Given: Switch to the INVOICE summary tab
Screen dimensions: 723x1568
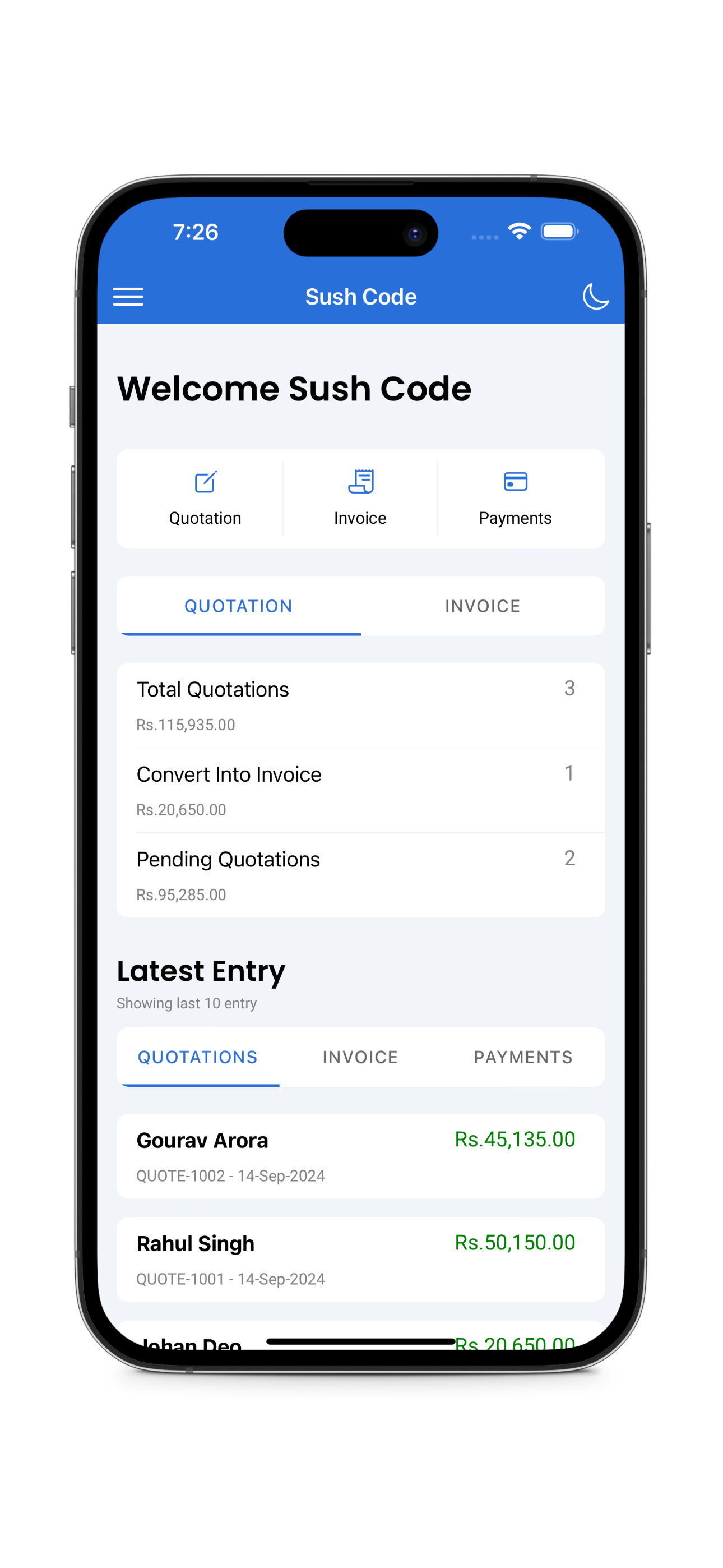Looking at the screenshot, I should click(x=482, y=606).
